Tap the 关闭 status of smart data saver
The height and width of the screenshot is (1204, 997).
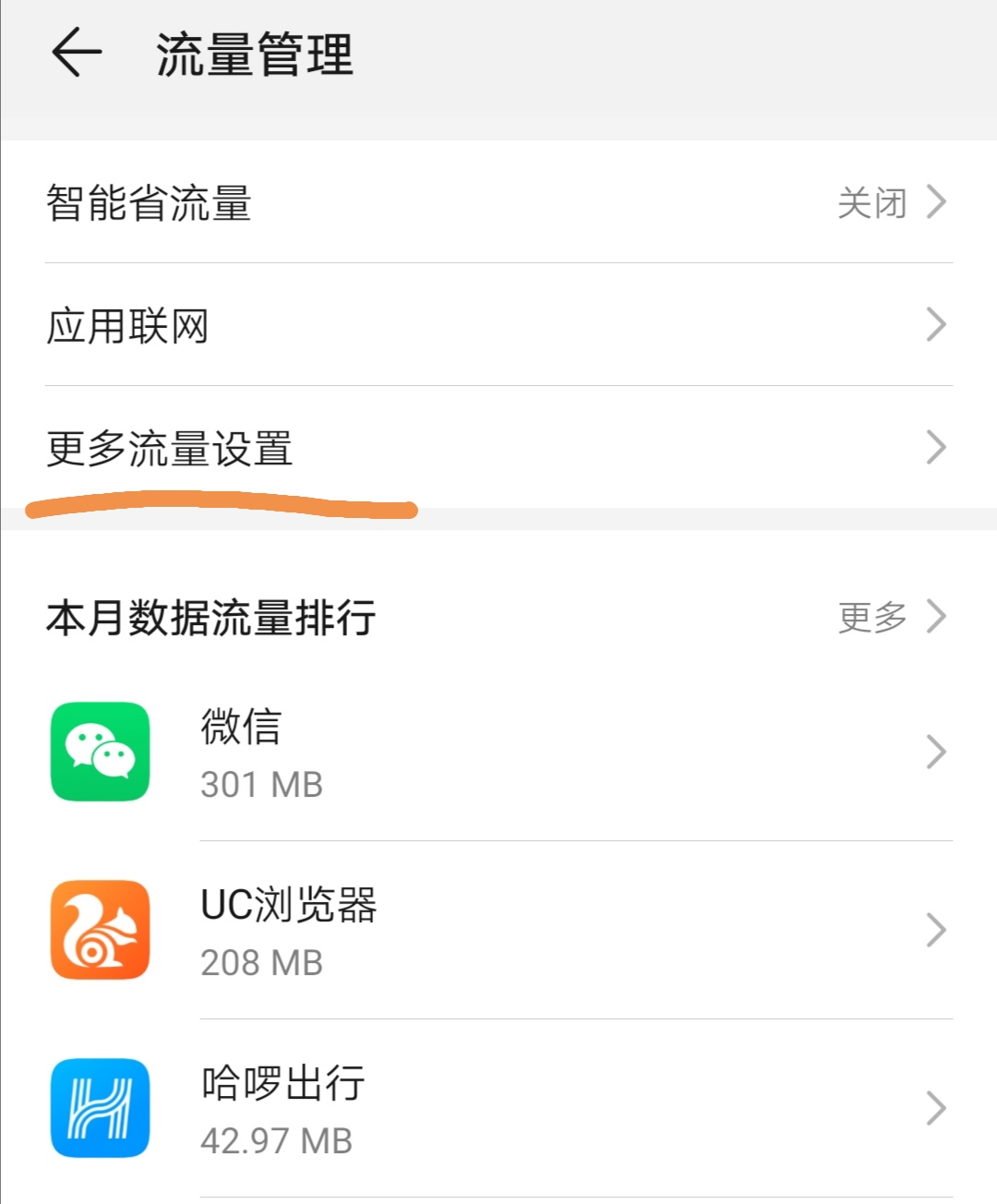click(870, 201)
